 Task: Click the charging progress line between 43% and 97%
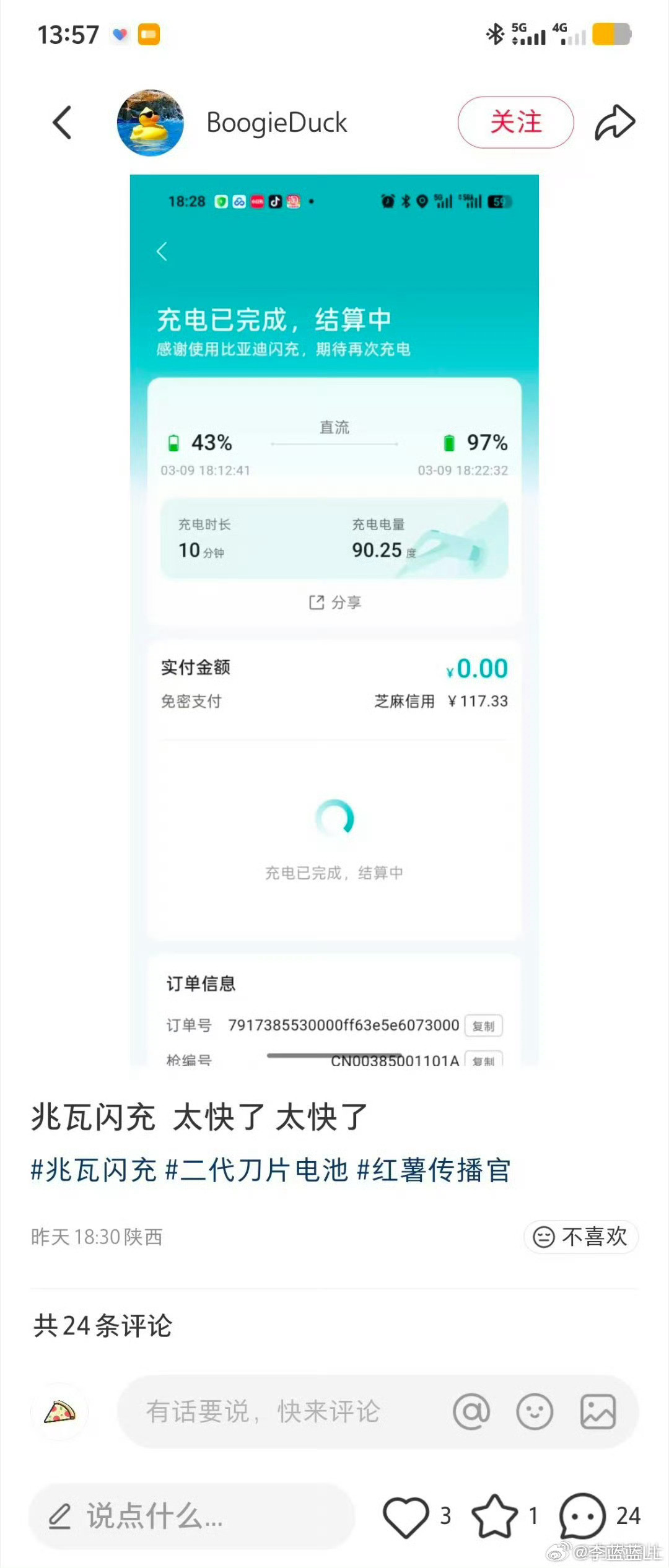pos(334,443)
